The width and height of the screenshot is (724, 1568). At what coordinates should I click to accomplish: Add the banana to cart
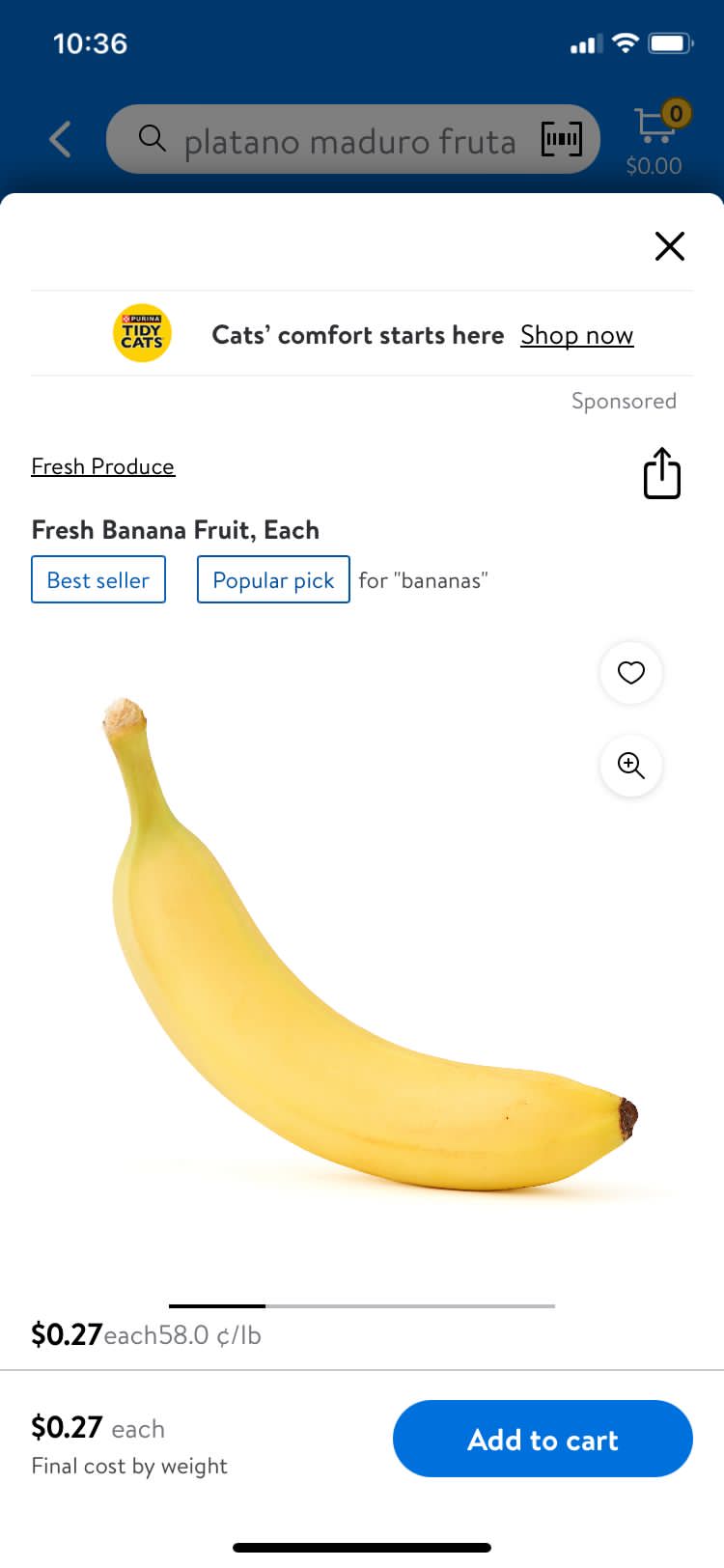pyautogui.click(x=543, y=1439)
